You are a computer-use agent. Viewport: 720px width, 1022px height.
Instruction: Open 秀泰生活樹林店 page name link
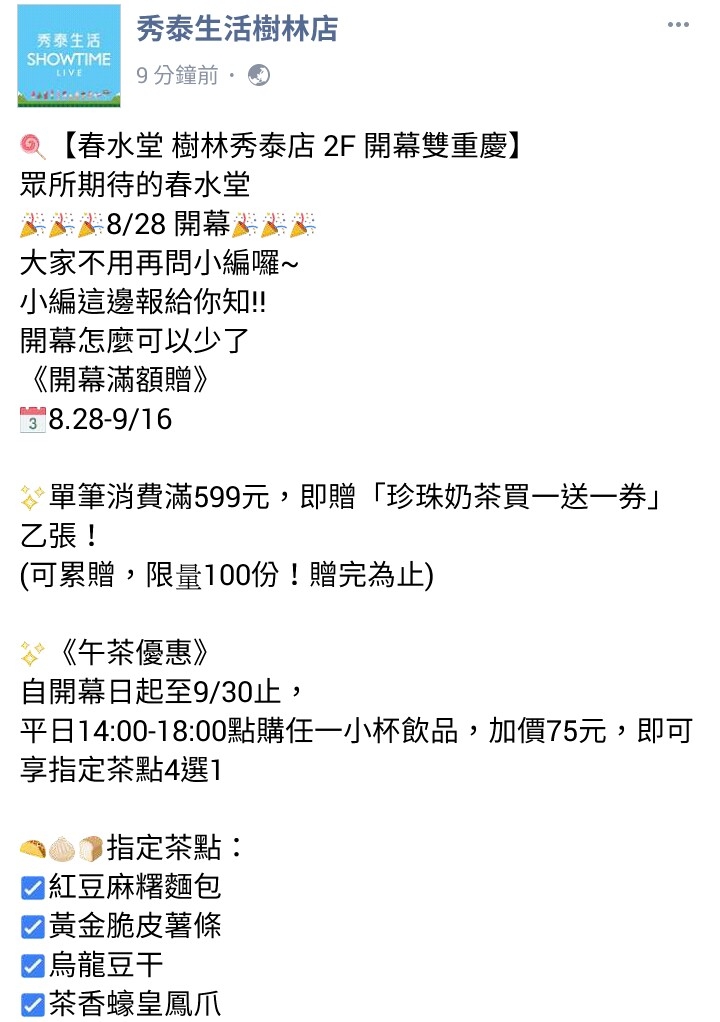tap(237, 29)
